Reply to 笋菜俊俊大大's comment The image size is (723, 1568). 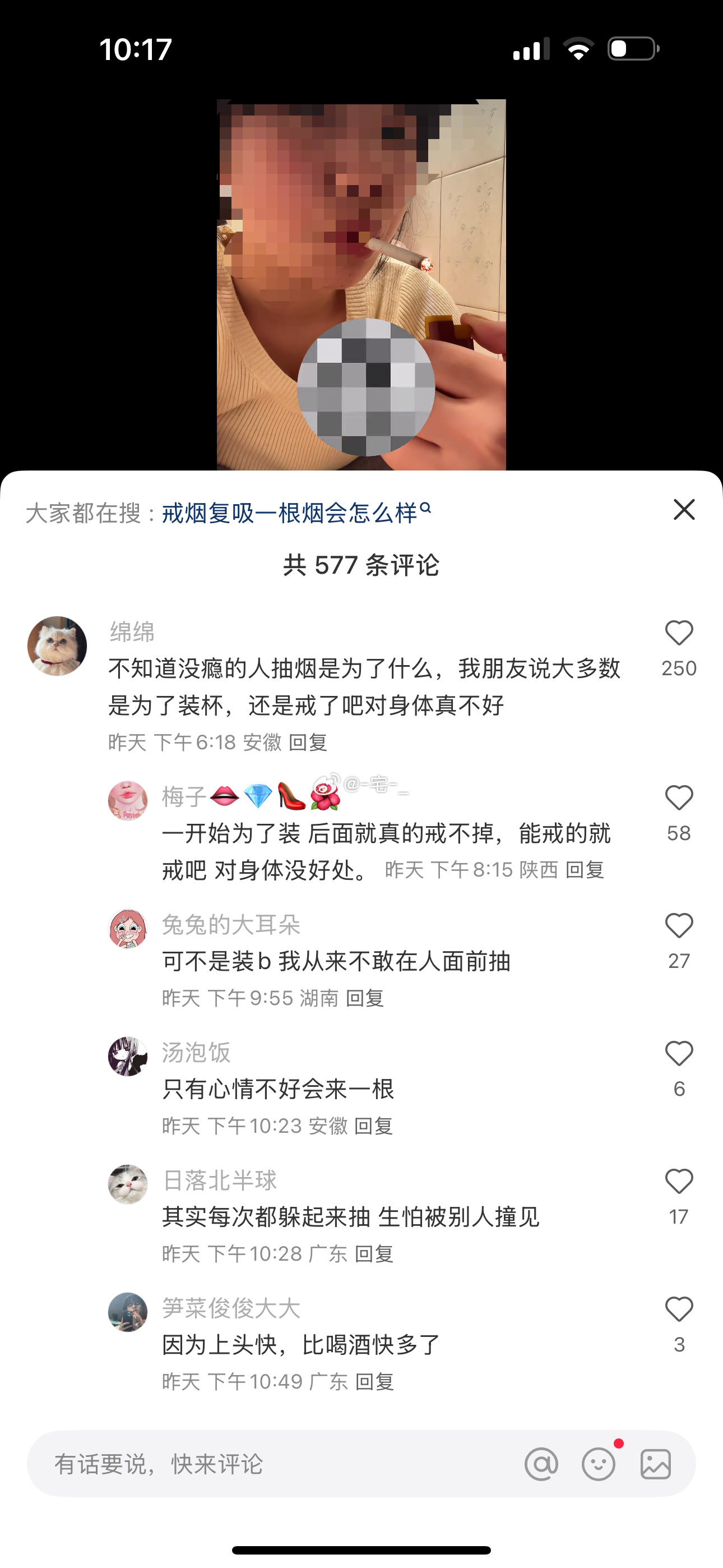[374, 1381]
